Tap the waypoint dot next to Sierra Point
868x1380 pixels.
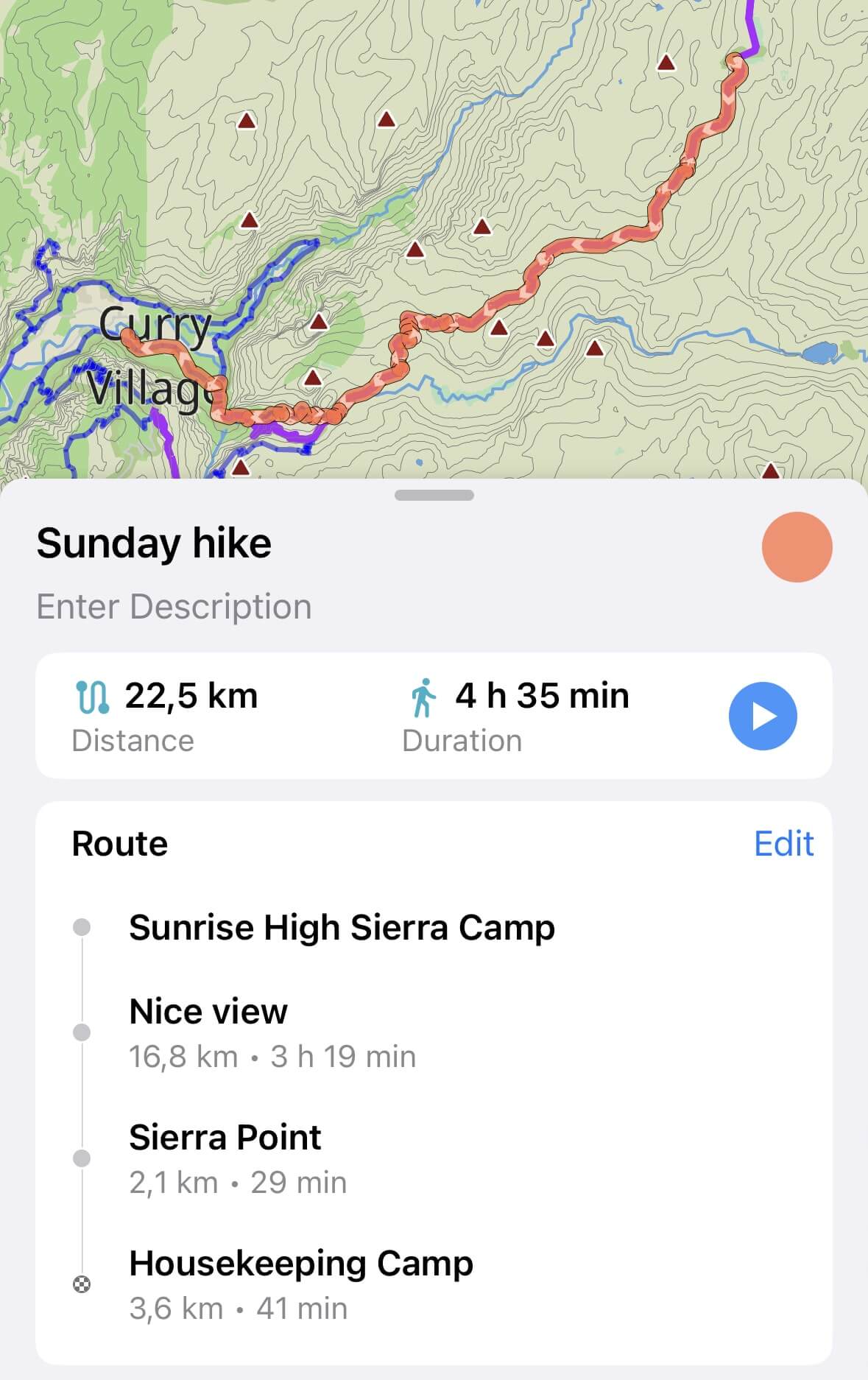[x=81, y=1158]
